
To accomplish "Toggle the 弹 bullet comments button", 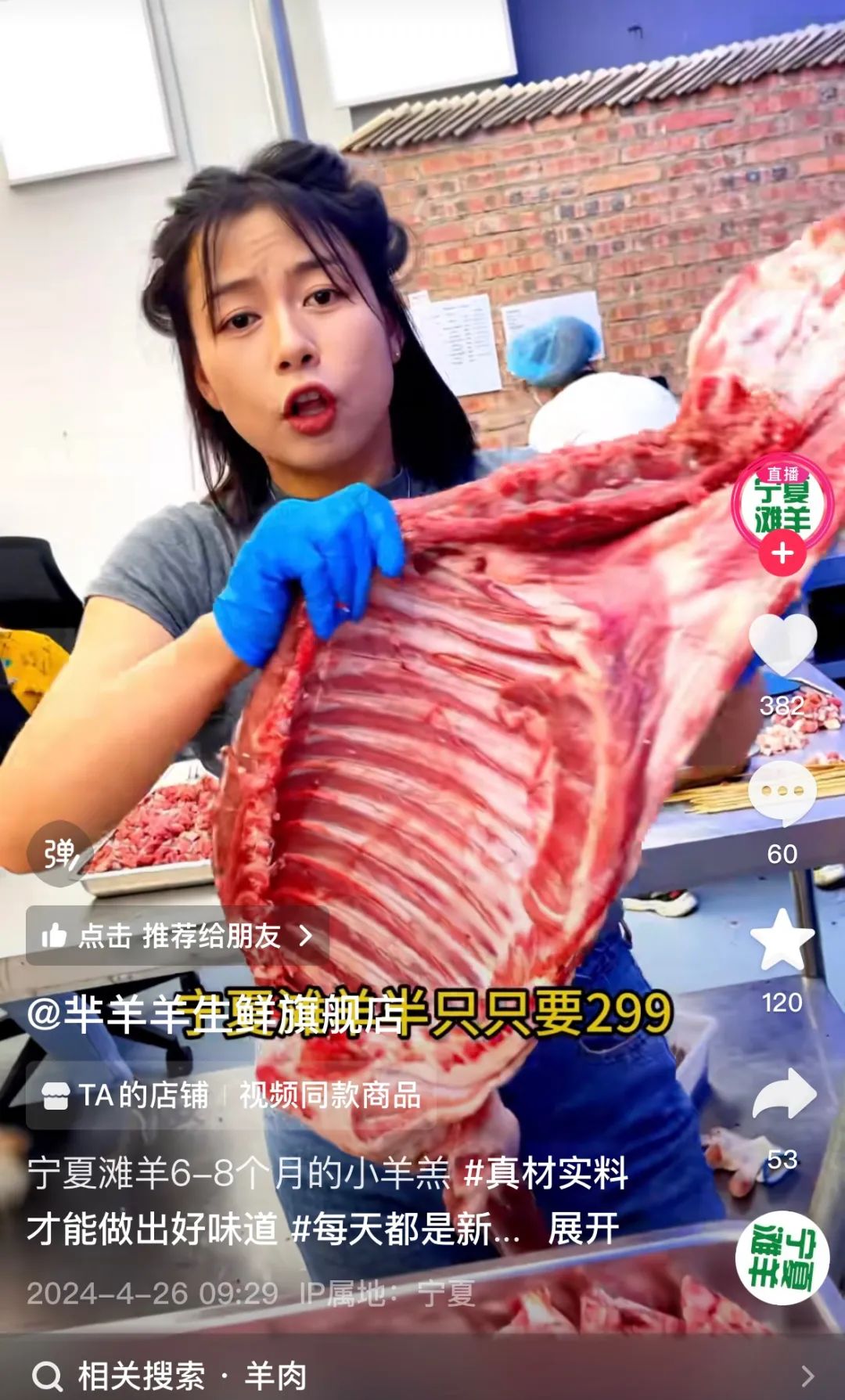I will [60, 854].
